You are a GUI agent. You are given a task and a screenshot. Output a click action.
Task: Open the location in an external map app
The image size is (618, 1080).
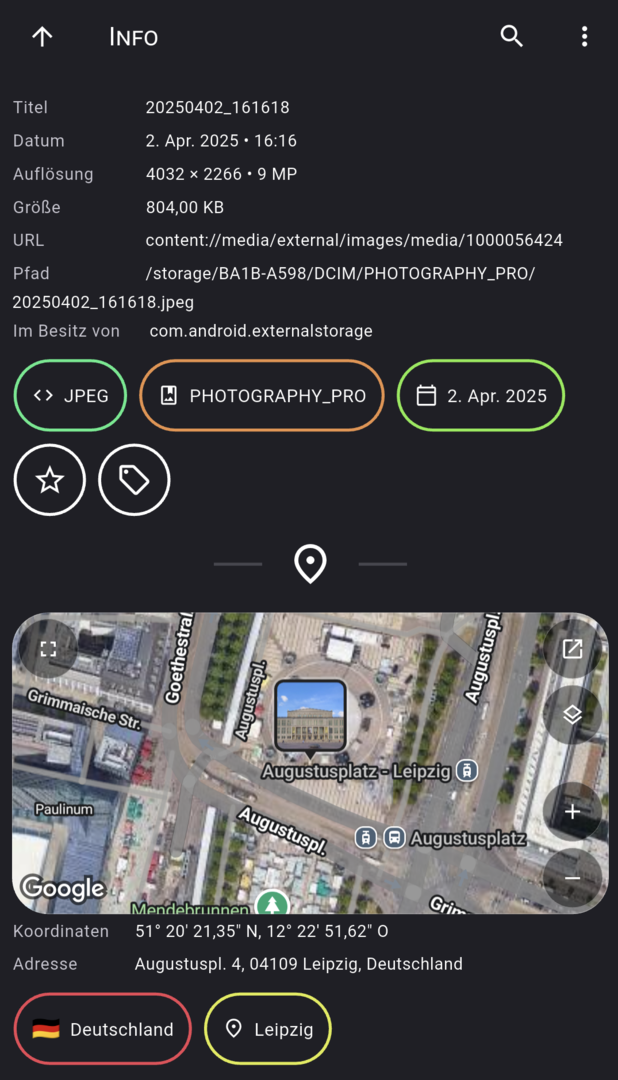572,649
